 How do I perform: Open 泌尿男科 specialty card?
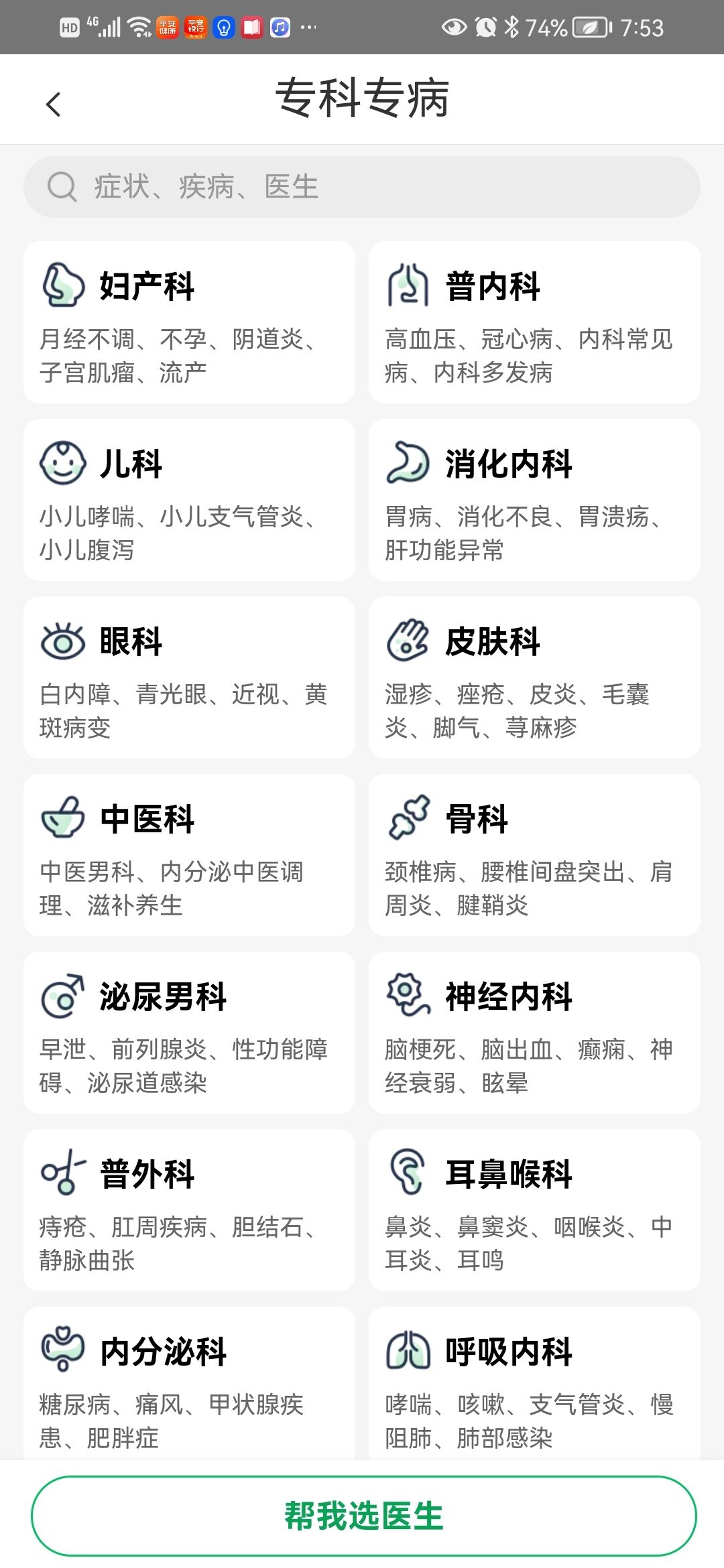[189, 1033]
